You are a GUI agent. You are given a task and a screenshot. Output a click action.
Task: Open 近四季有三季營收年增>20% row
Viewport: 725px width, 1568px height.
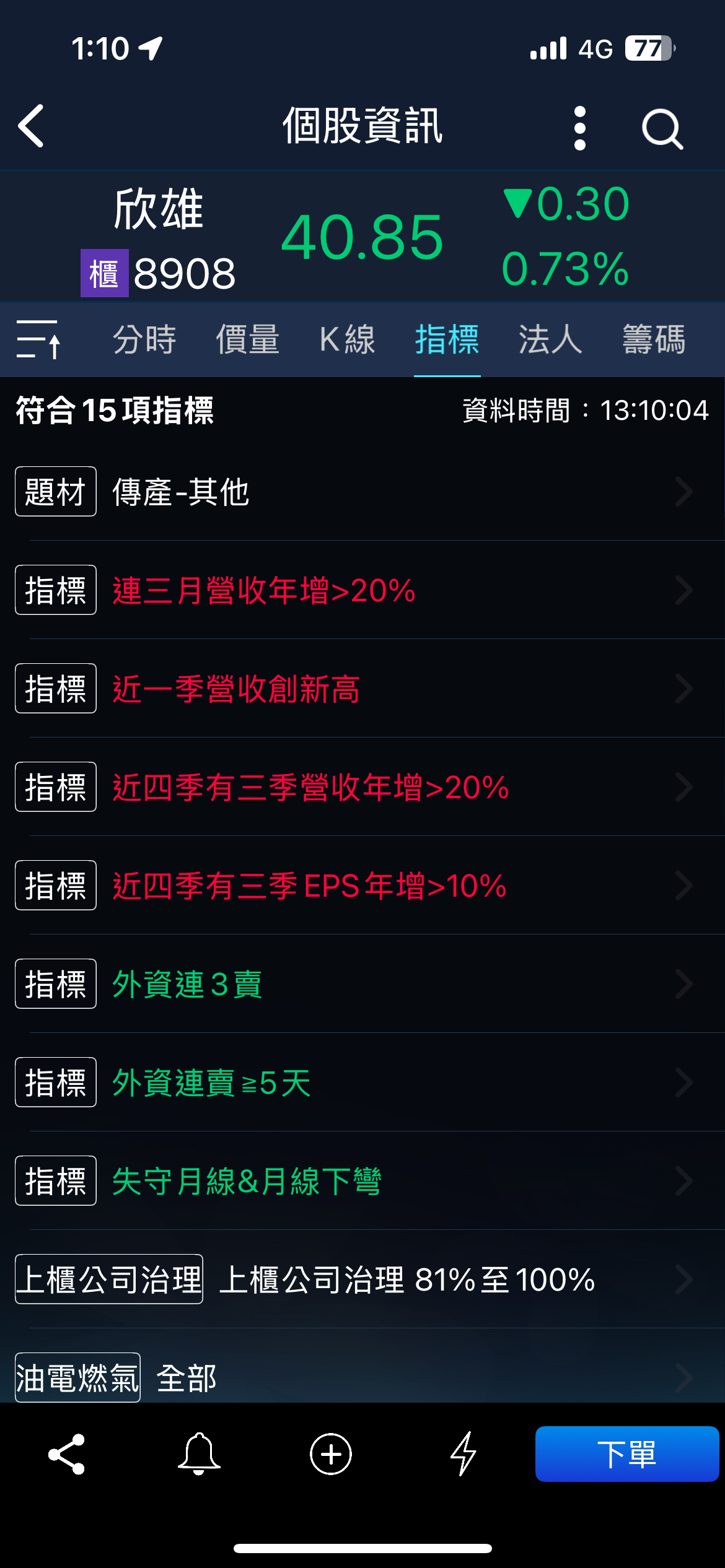(x=362, y=787)
